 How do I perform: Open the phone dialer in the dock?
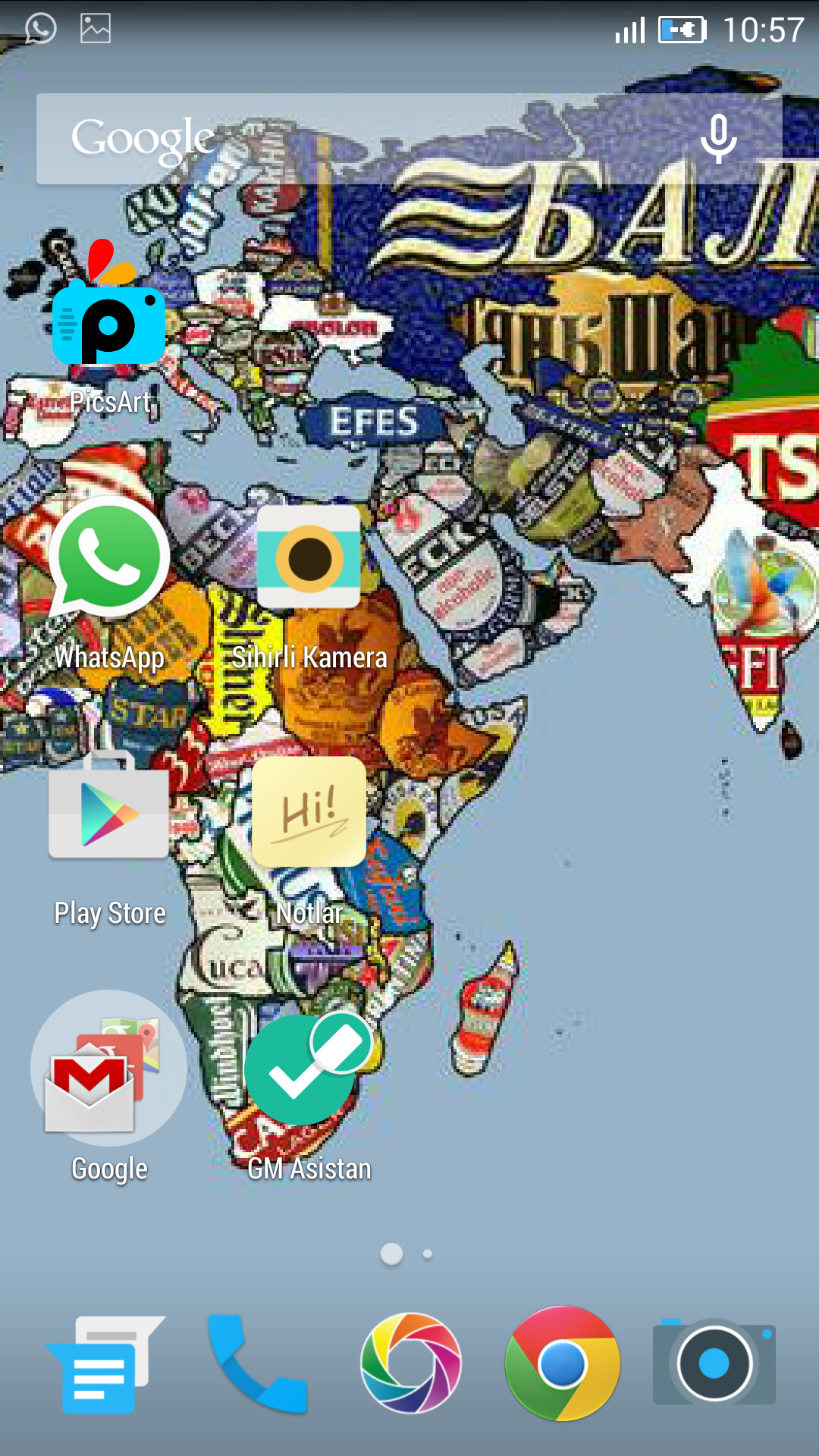click(258, 1363)
